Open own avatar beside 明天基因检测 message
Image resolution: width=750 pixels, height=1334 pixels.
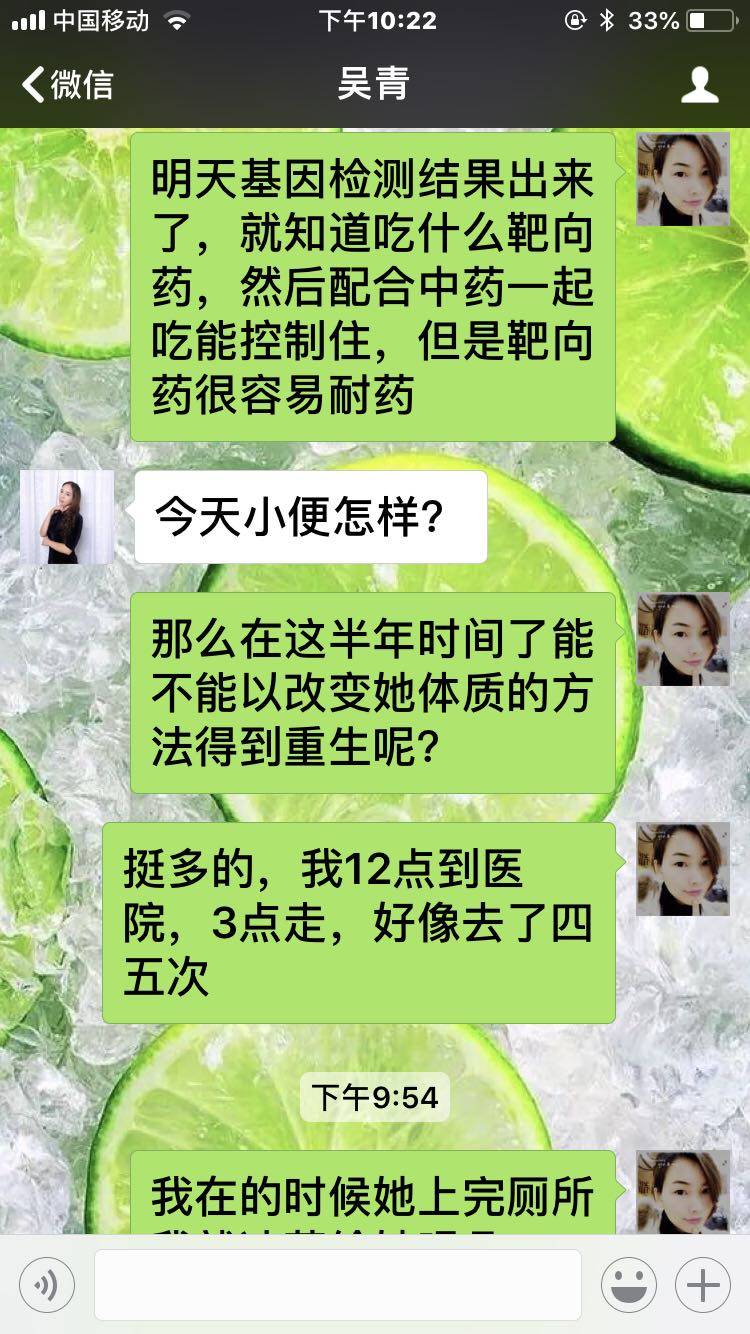[x=683, y=180]
